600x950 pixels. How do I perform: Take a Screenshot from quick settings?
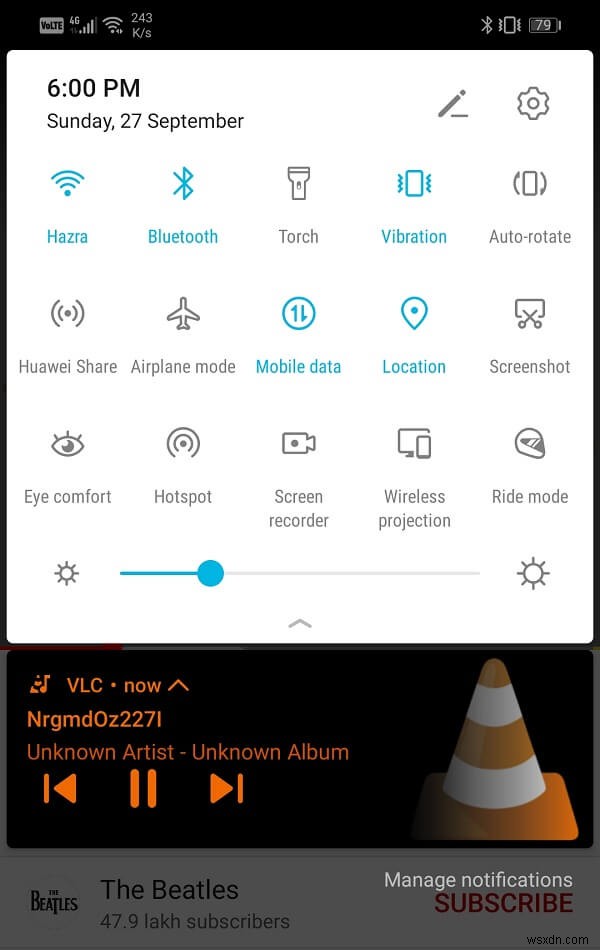530,314
